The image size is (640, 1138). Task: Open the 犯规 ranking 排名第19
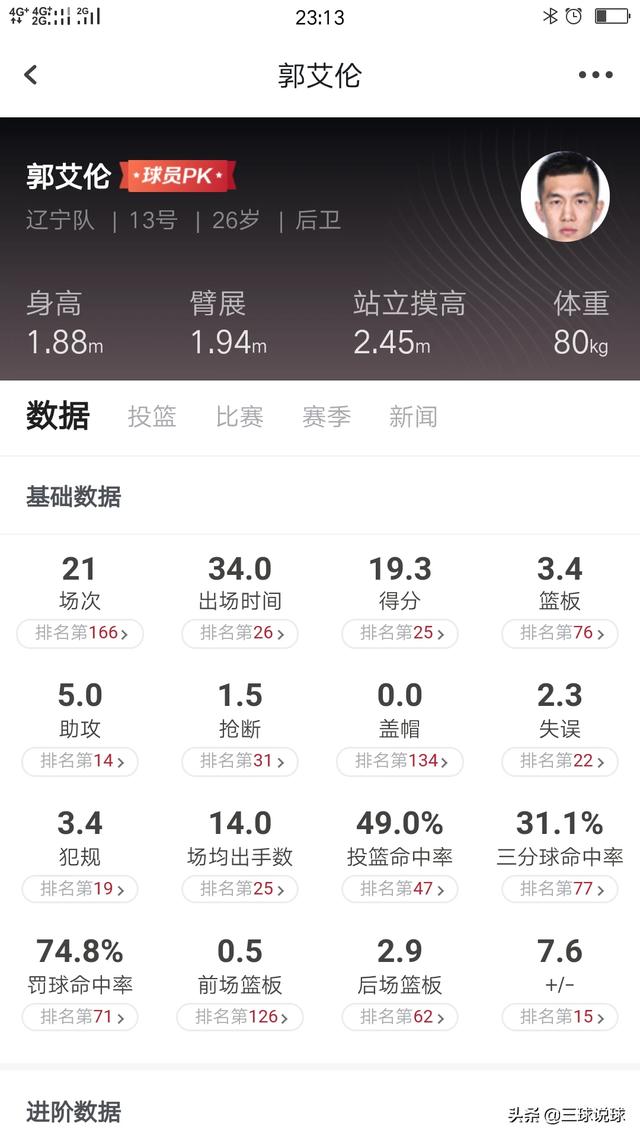80,889
